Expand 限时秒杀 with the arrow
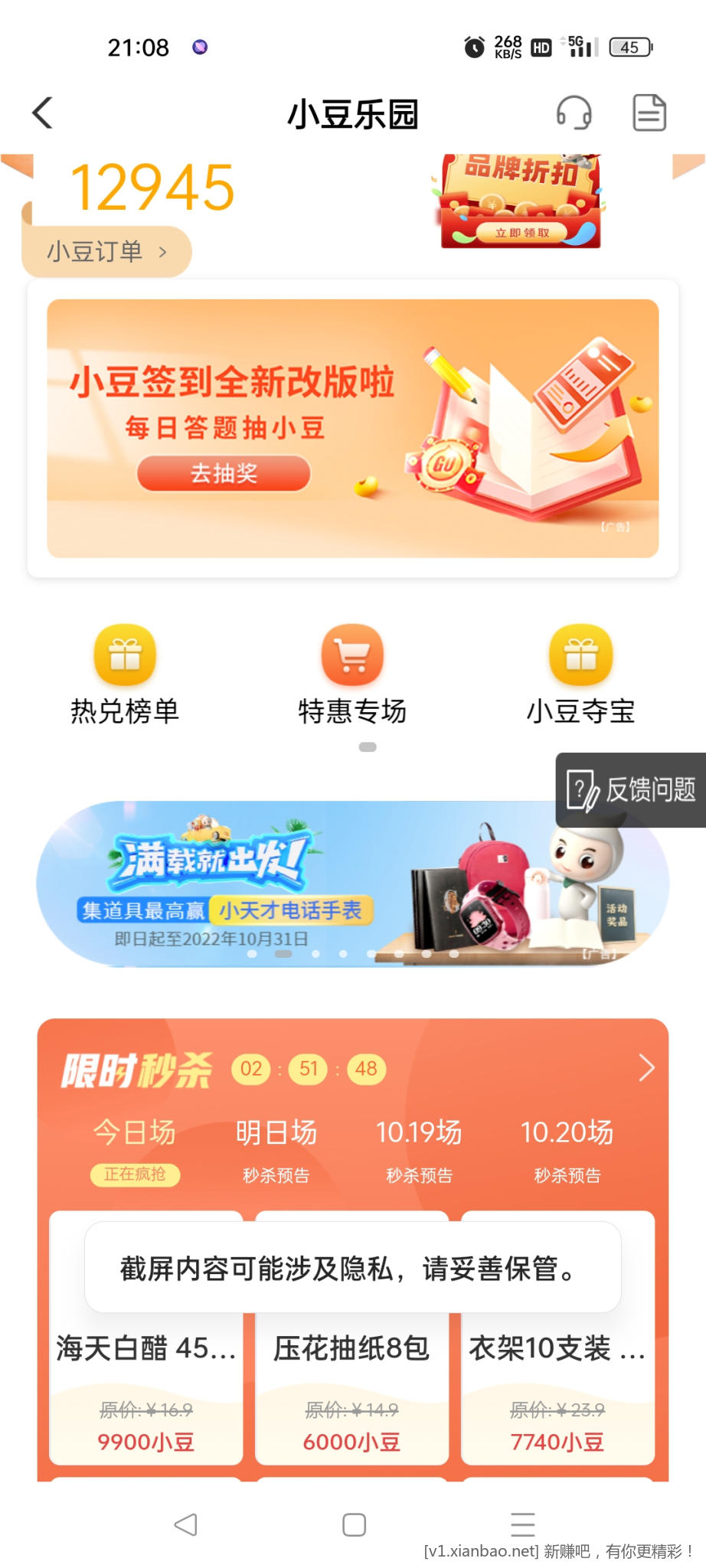The height and width of the screenshot is (1568, 706). [646, 1067]
